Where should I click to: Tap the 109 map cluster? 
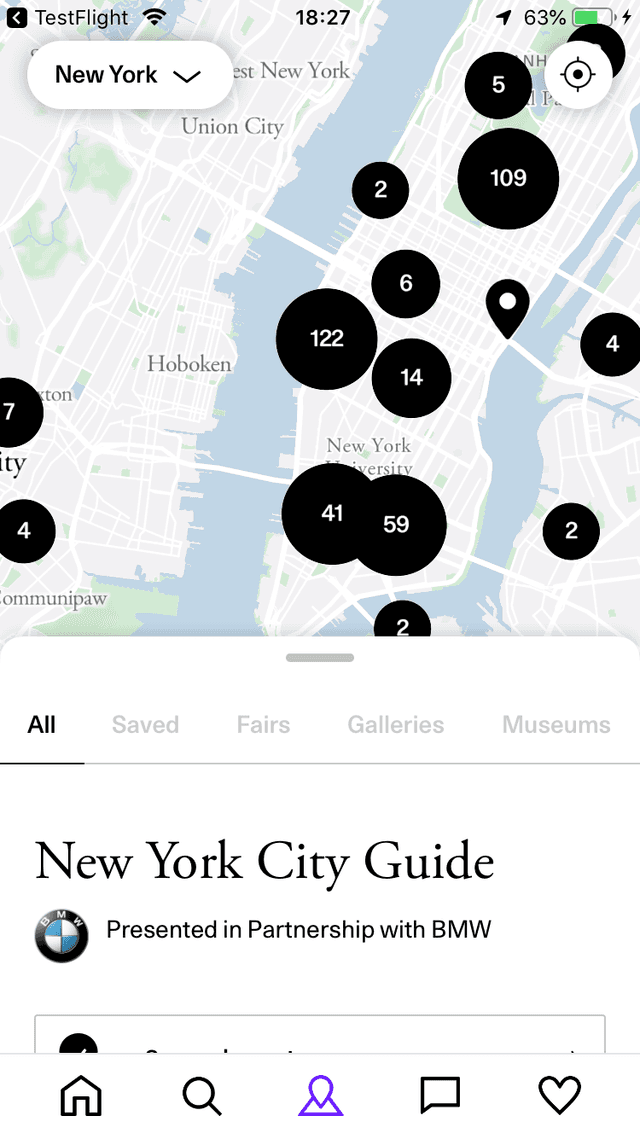pyautogui.click(x=508, y=178)
